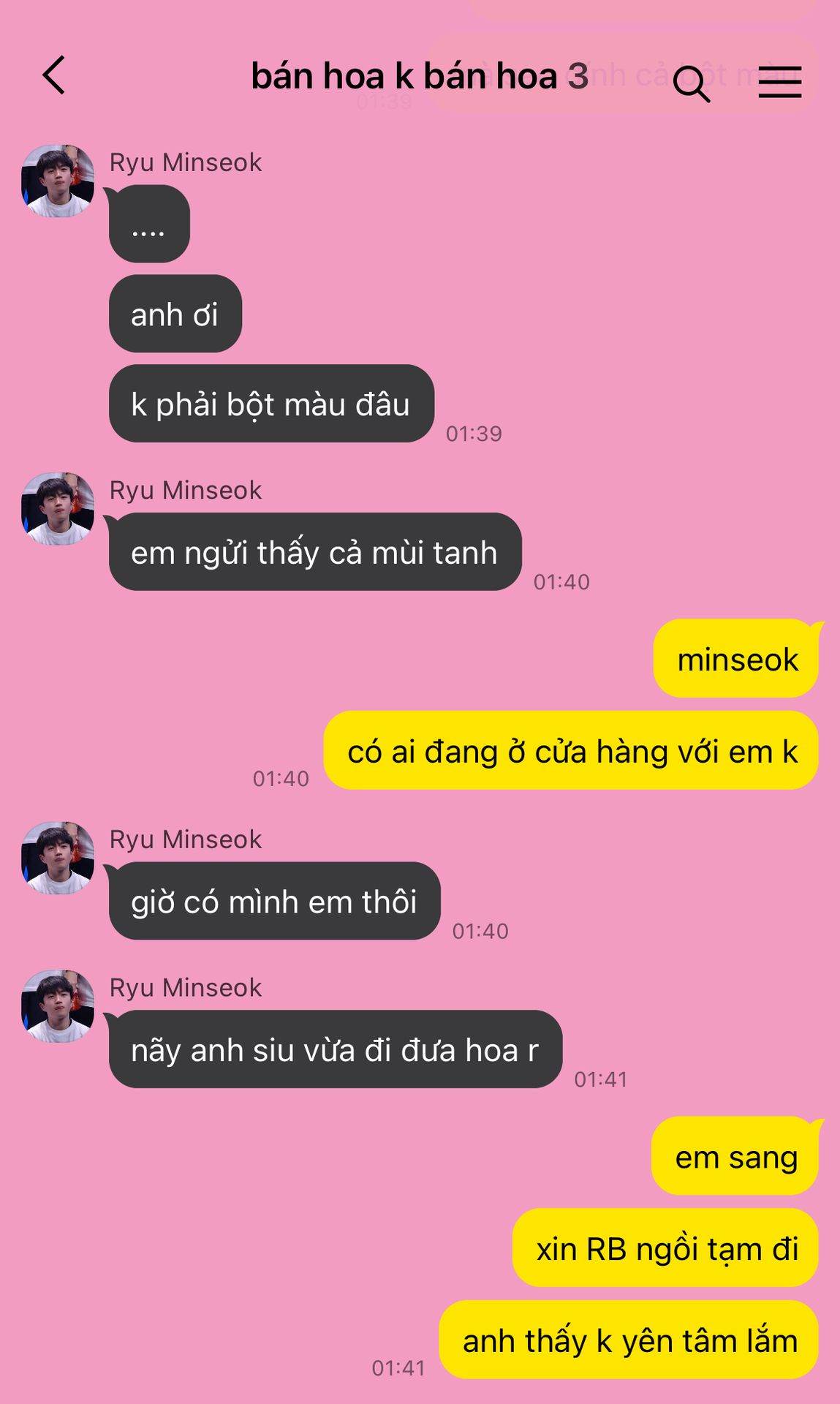Viewport: 840px width, 1404px height.
Task: Open Ryu Minseok's avatar beside the "...." message
Action: pyautogui.click(x=58, y=181)
